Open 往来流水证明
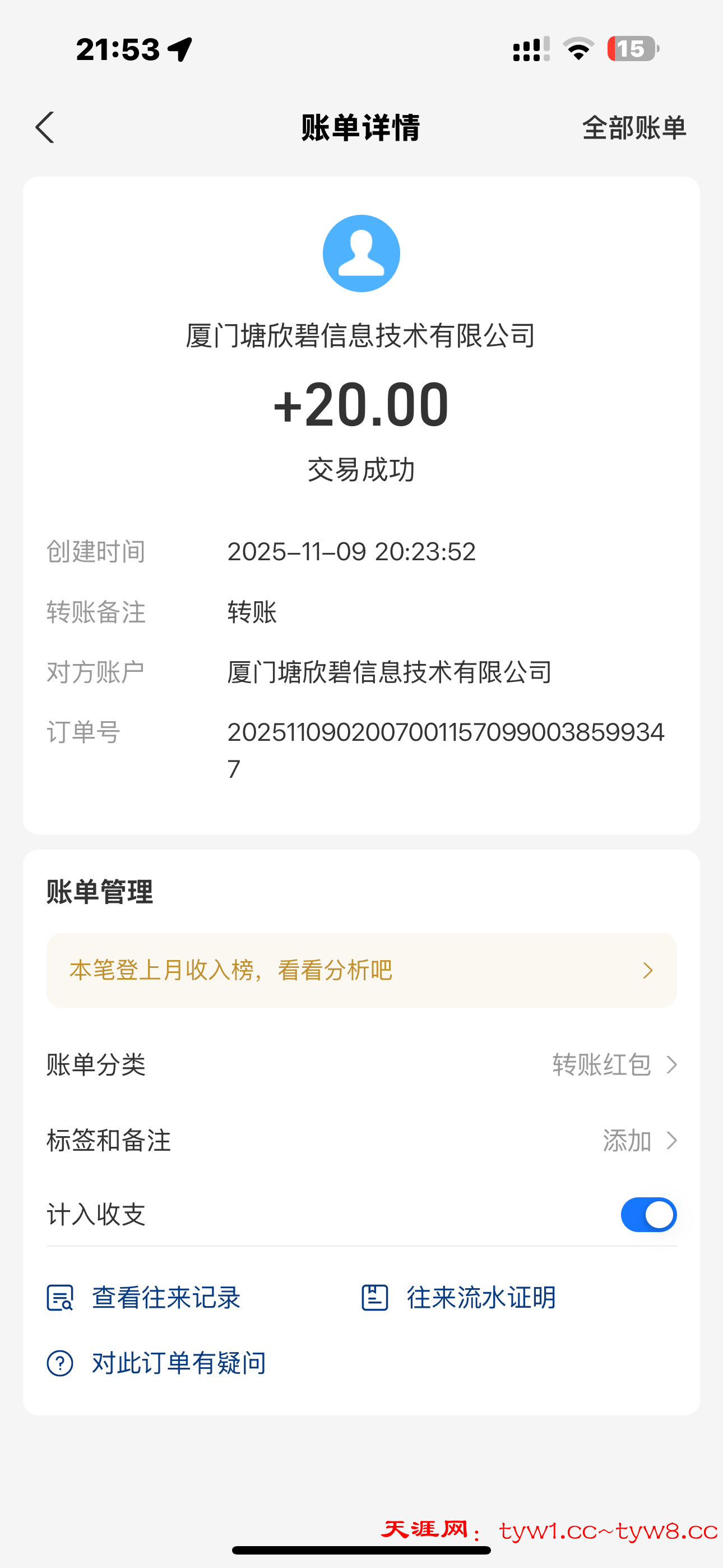Screen dimensions: 723x1568 (460, 1297)
